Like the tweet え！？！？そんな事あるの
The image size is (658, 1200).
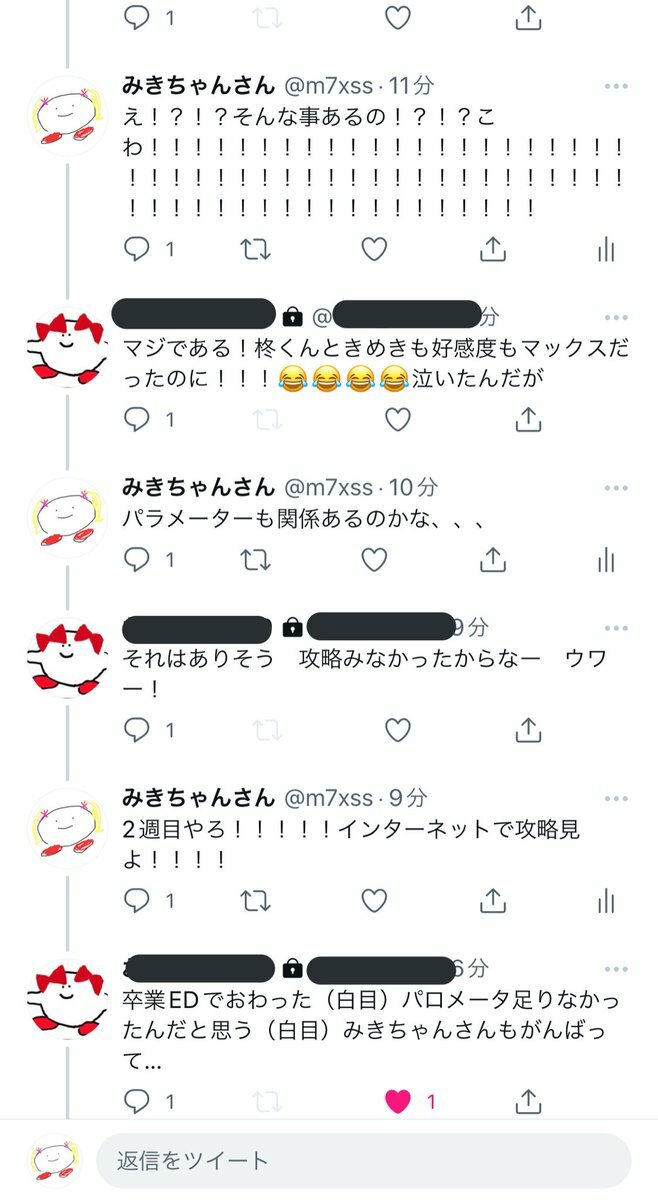[374, 249]
